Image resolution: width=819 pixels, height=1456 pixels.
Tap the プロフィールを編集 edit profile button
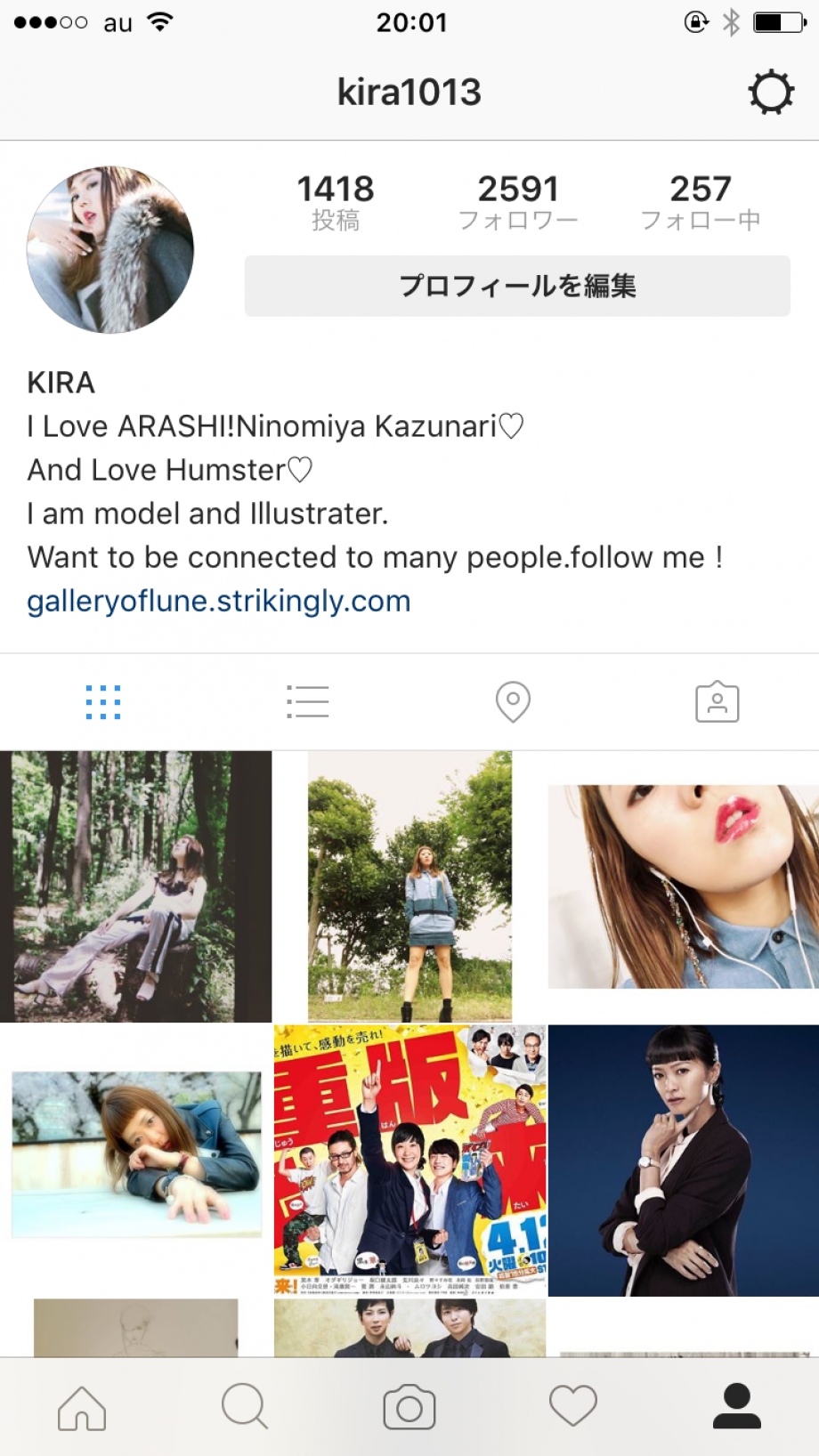click(517, 286)
